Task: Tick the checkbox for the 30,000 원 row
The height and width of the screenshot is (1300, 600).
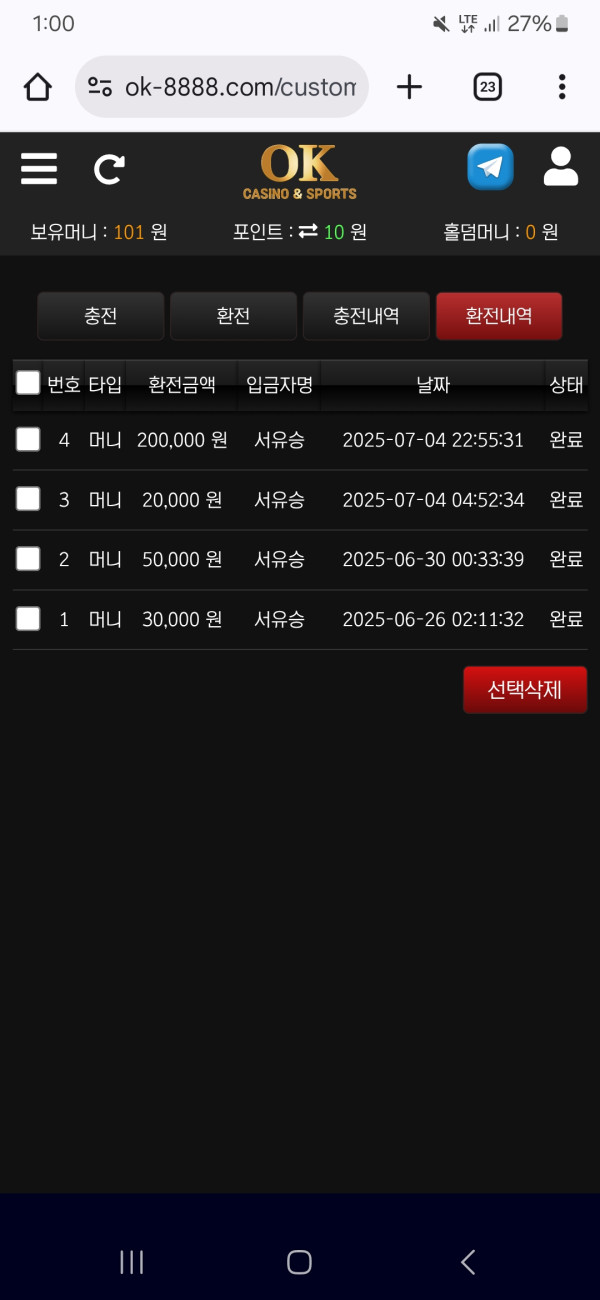Action: point(28,619)
